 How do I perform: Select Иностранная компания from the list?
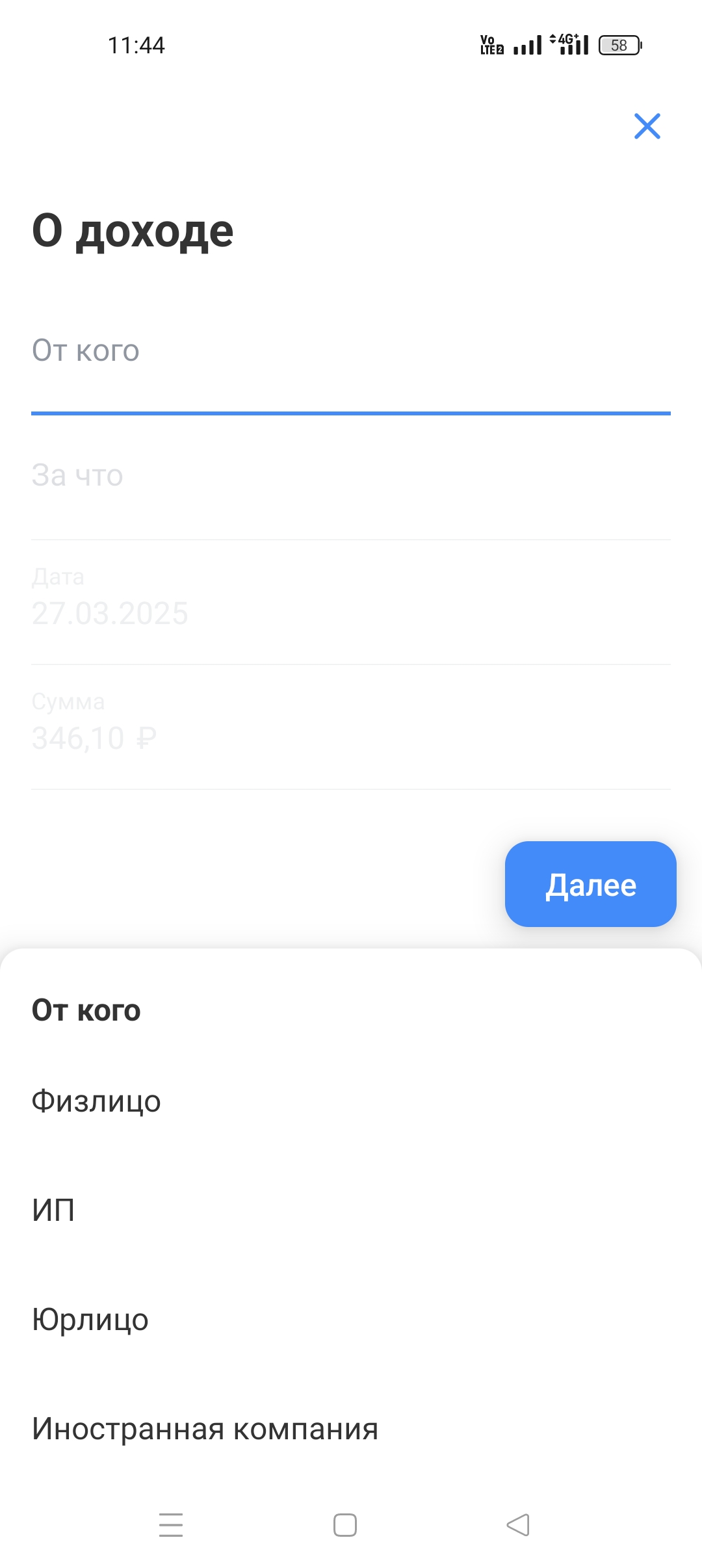click(351, 1429)
